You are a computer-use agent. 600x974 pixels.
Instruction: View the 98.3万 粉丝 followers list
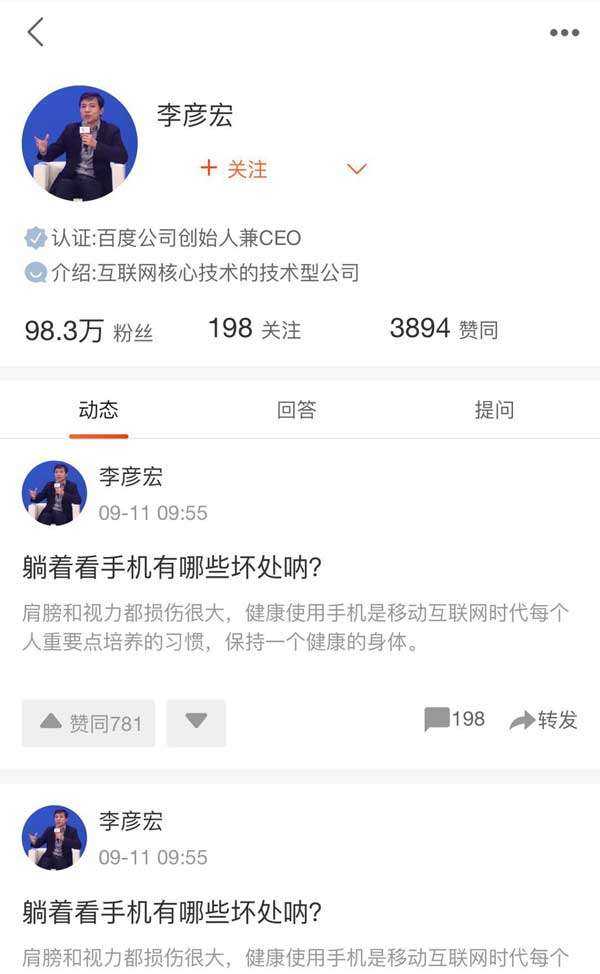click(x=88, y=330)
